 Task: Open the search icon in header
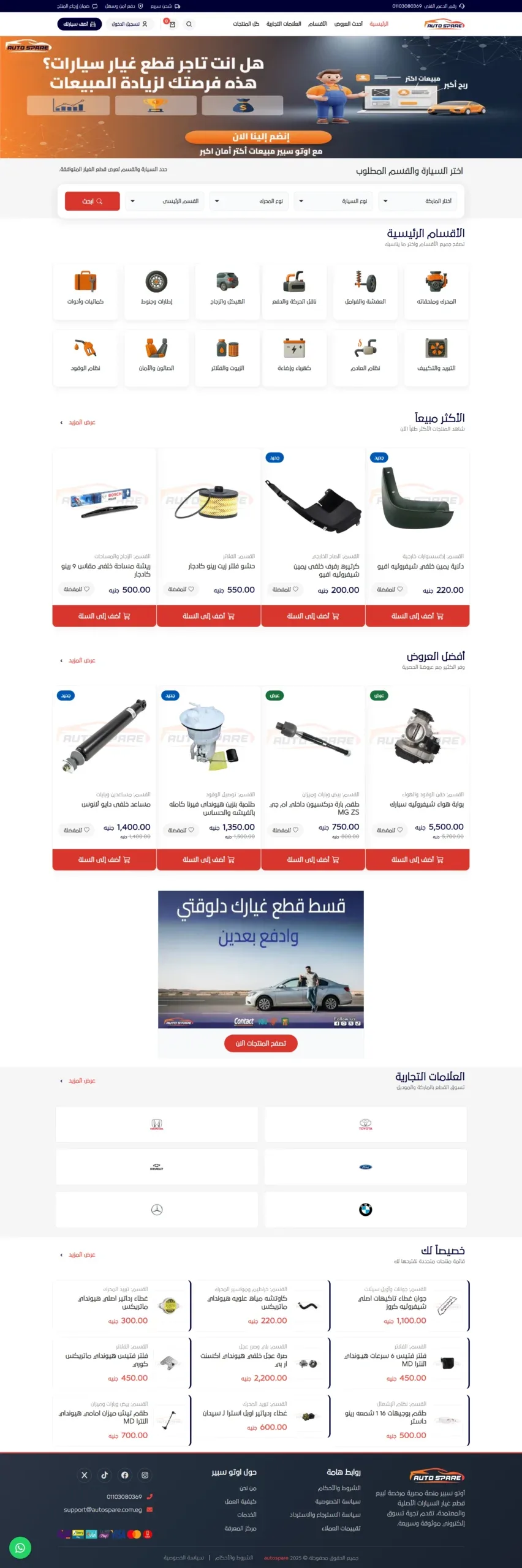tap(189, 24)
